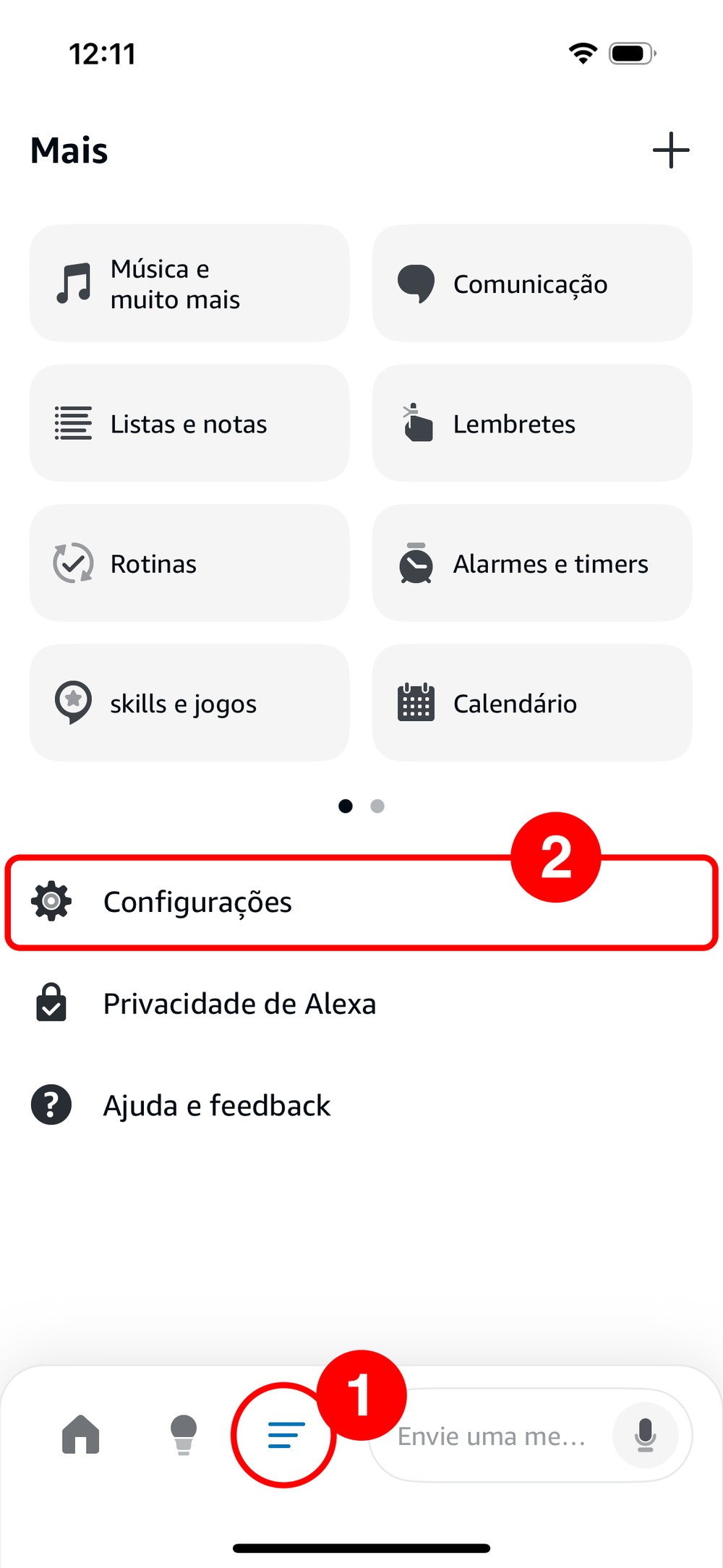
Task: Open the Comunicação card
Action: [x=532, y=284]
